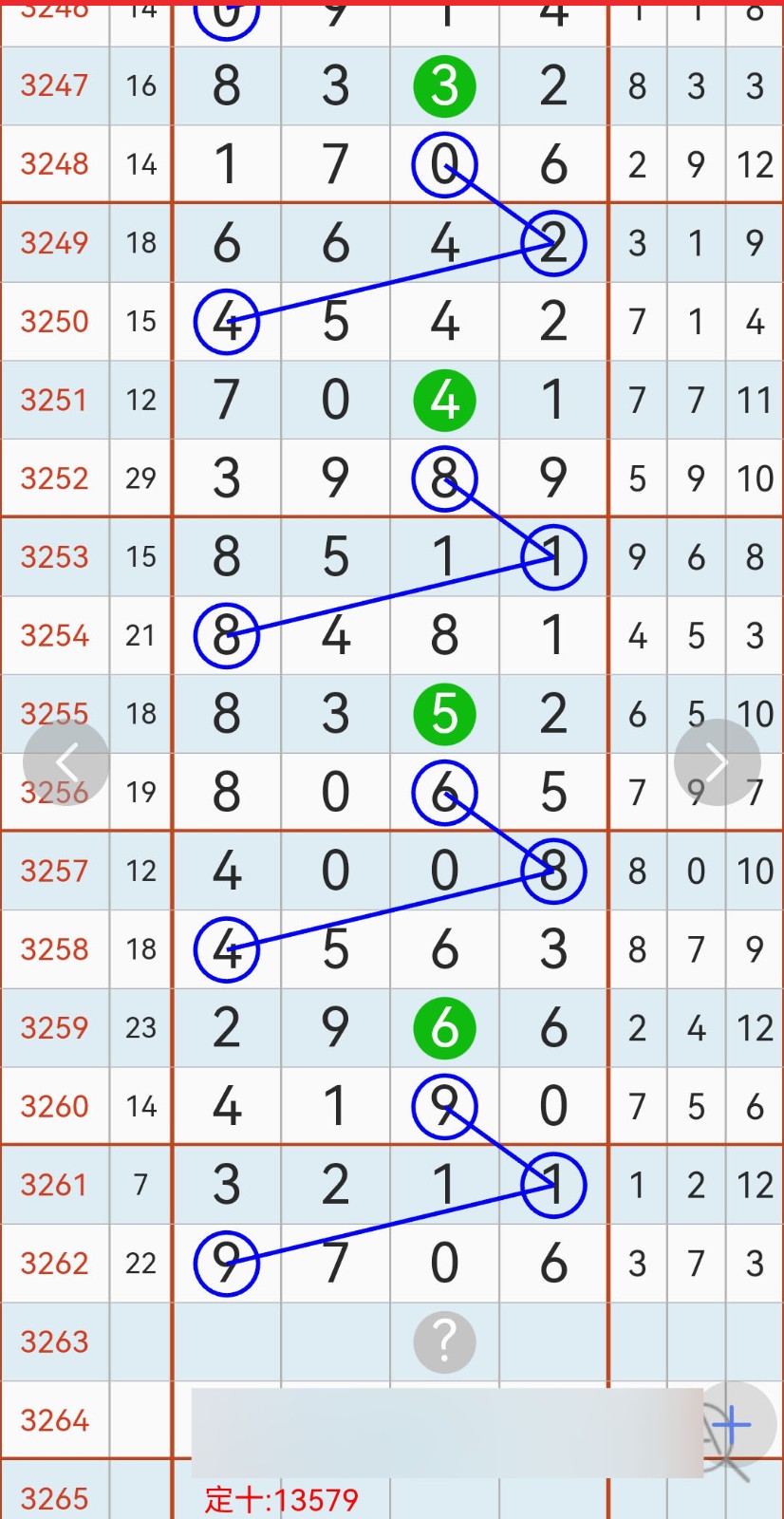Go to the previous image with the left arrow

(x=66, y=762)
